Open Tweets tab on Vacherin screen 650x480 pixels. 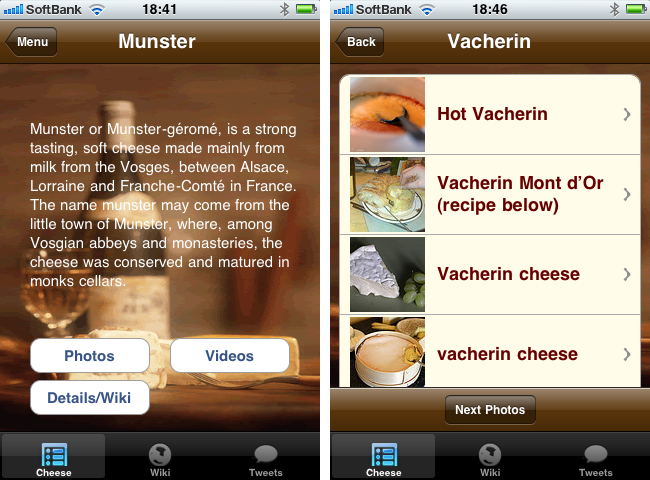[x=596, y=458]
